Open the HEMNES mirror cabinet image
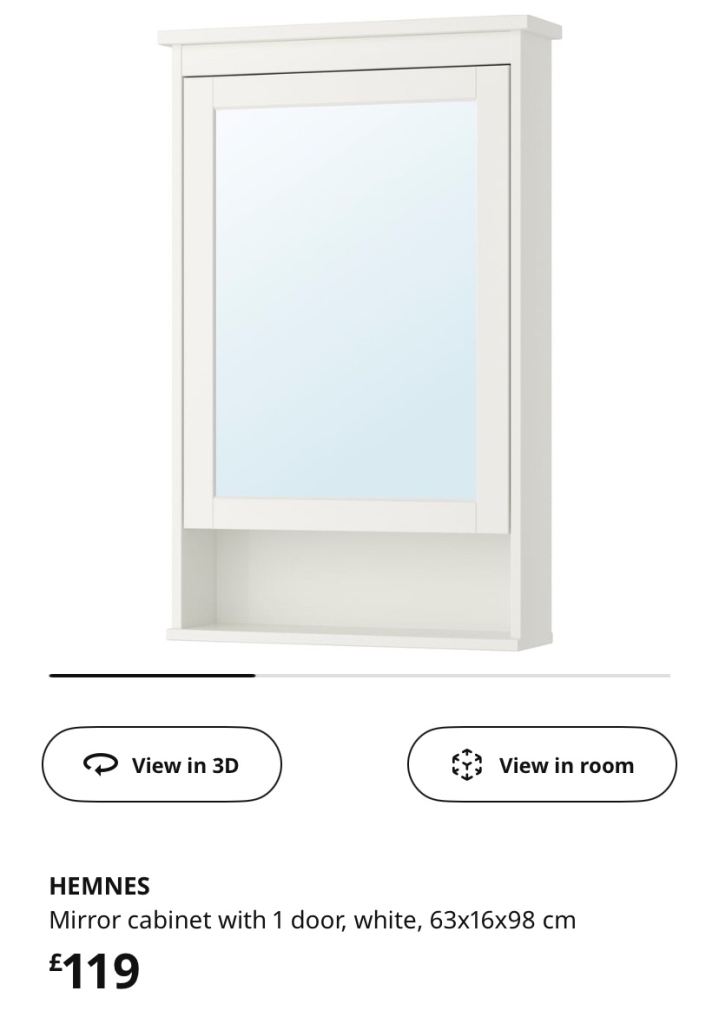The image size is (719, 1024). pyautogui.click(x=358, y=330)
